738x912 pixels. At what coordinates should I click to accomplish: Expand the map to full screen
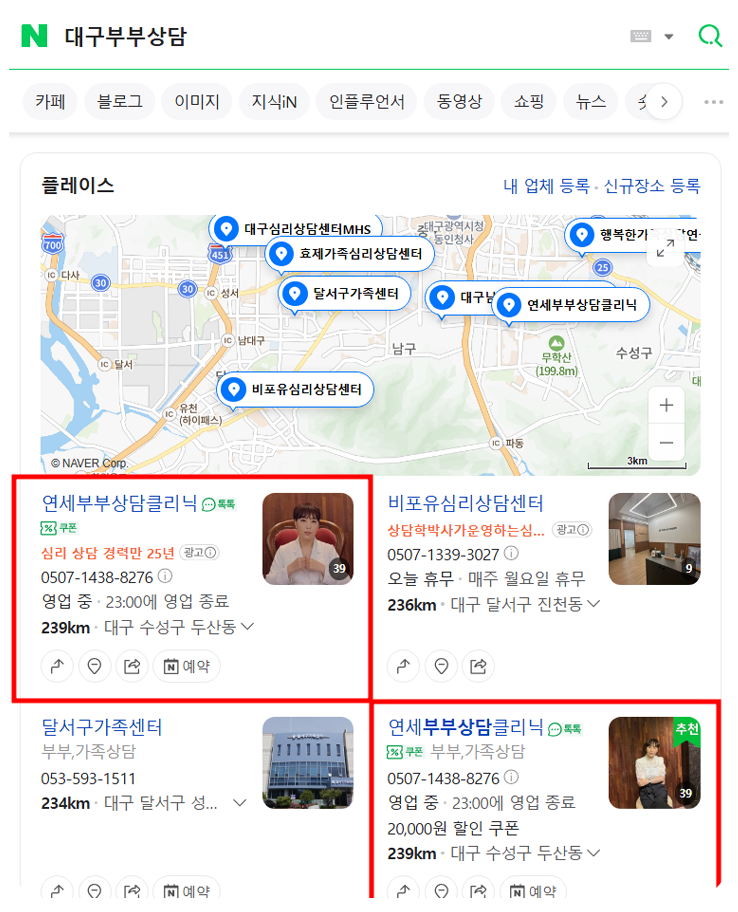click(665, 250)
